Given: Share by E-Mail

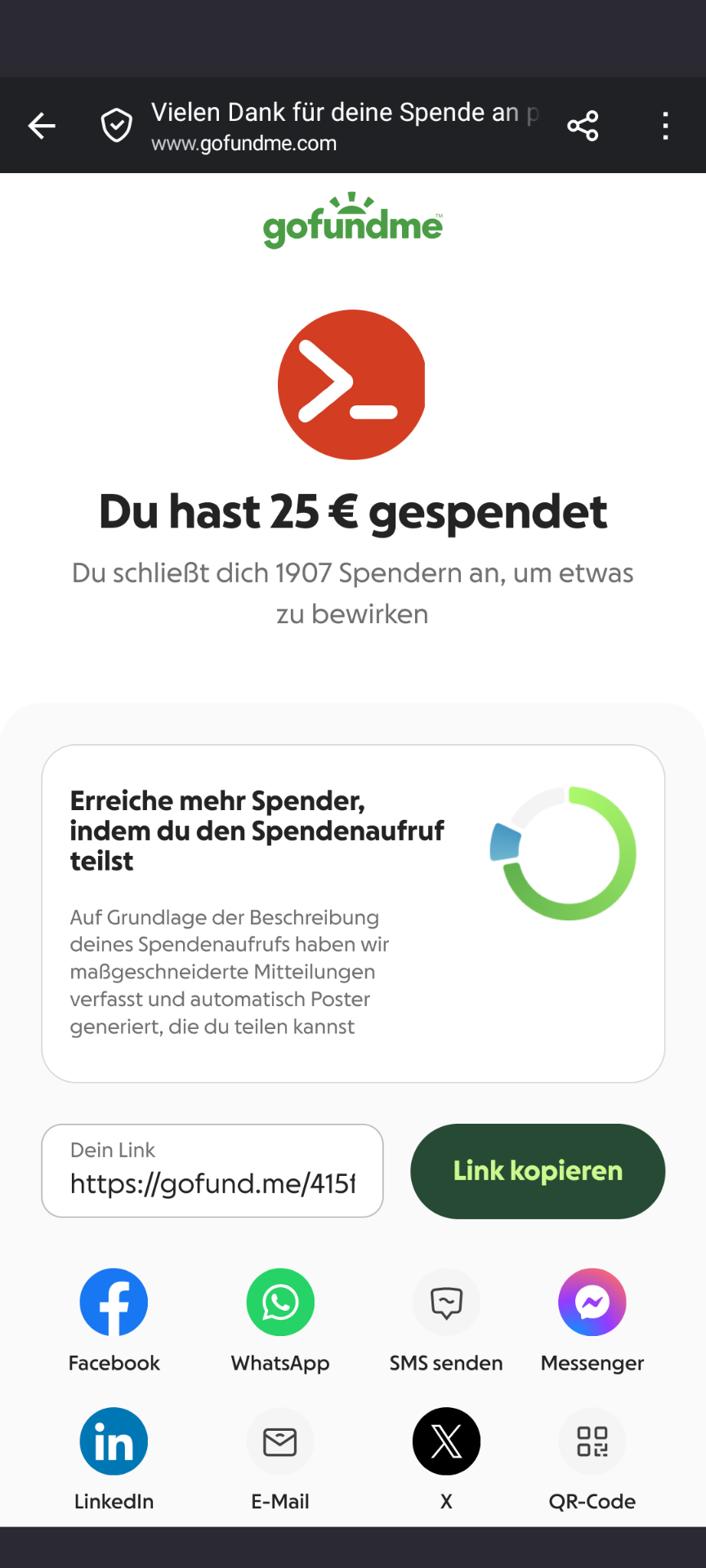Looking at the screenshot, I should 280,1441.
